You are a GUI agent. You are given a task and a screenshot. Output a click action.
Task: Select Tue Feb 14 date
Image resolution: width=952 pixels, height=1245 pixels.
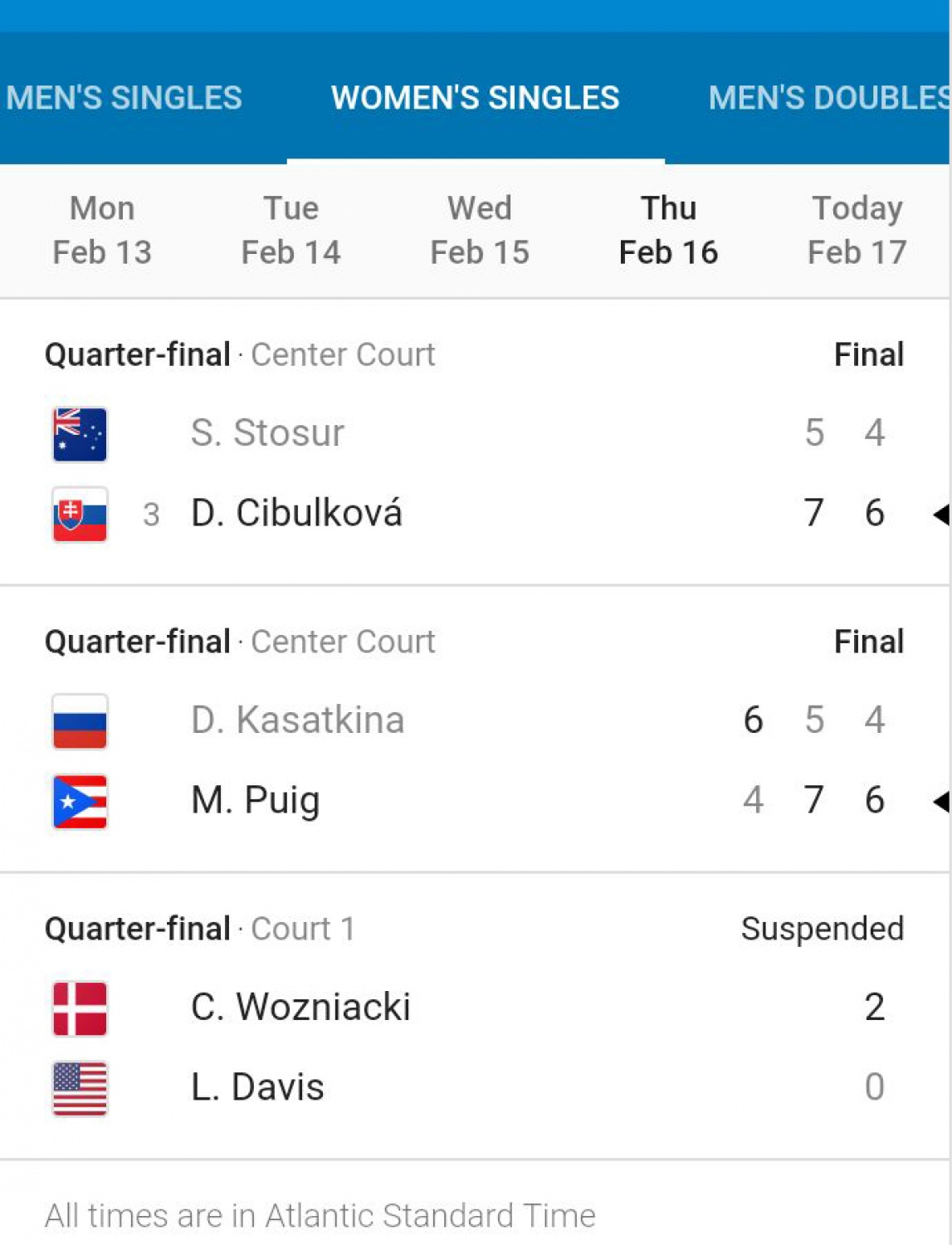(290, 230)
